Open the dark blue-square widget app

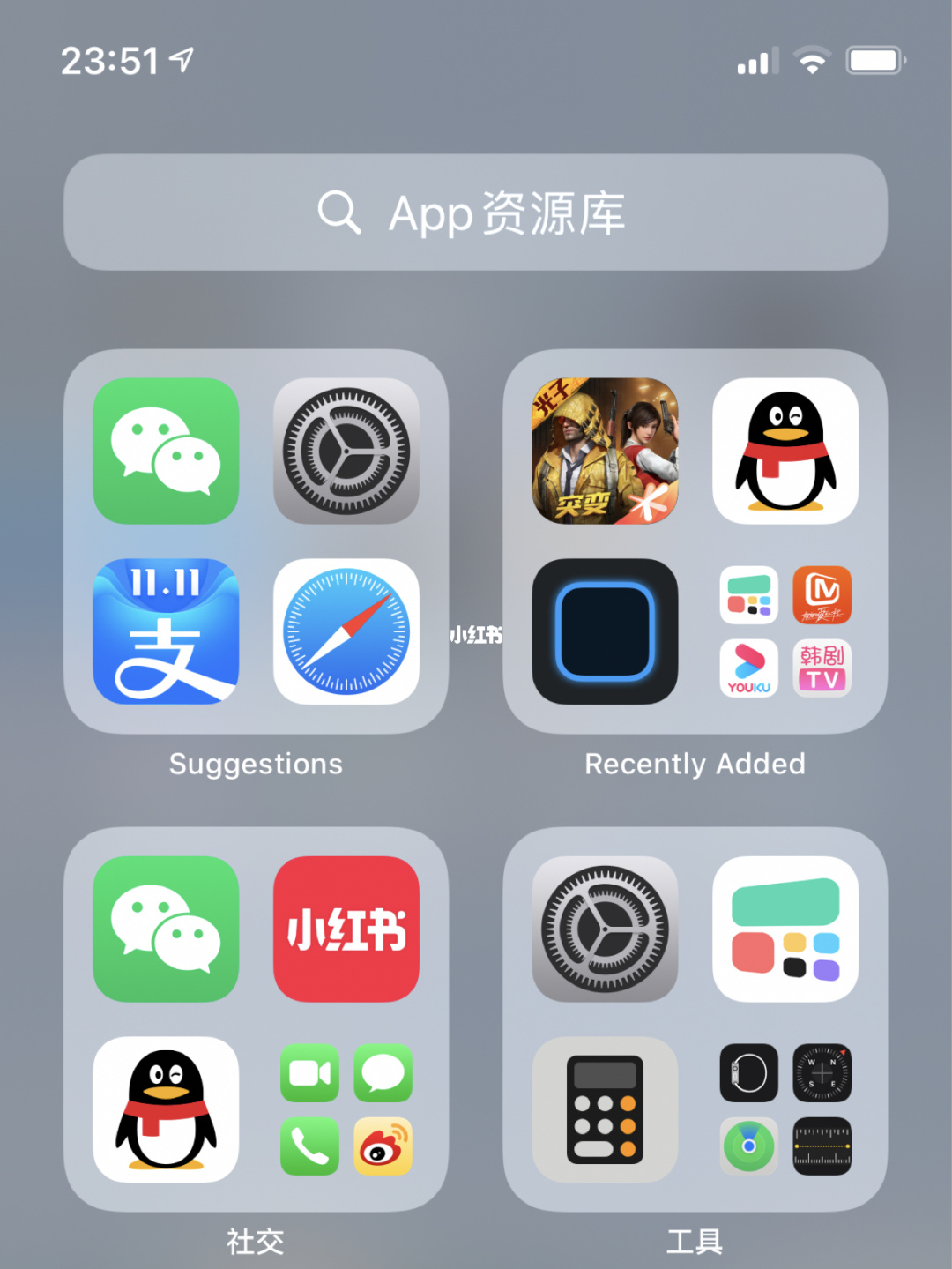[x=605, y=631]
